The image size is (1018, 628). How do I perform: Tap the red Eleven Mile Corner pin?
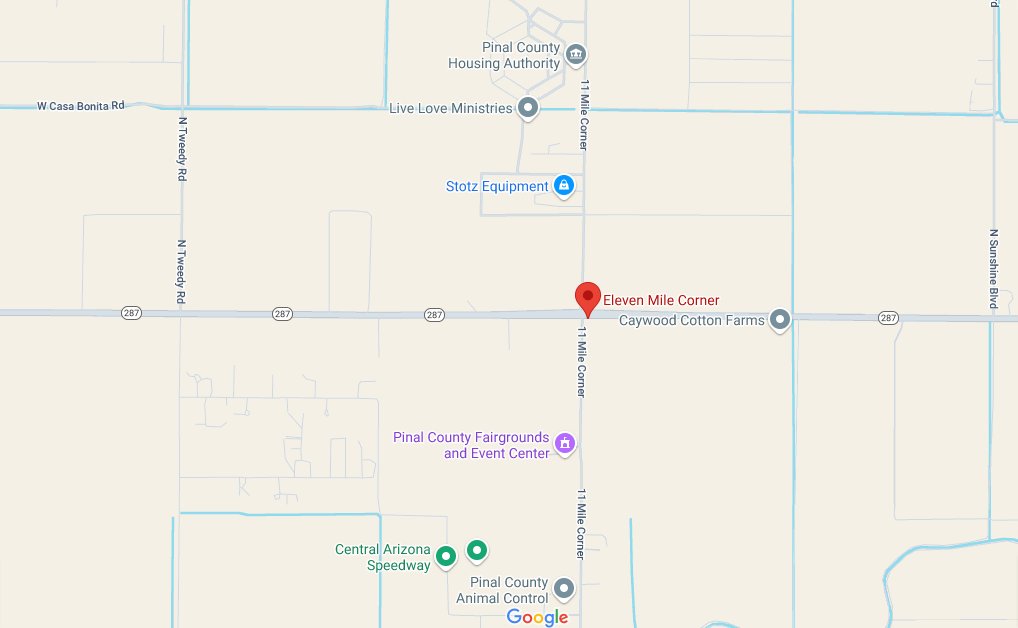[x=587, y=298]
